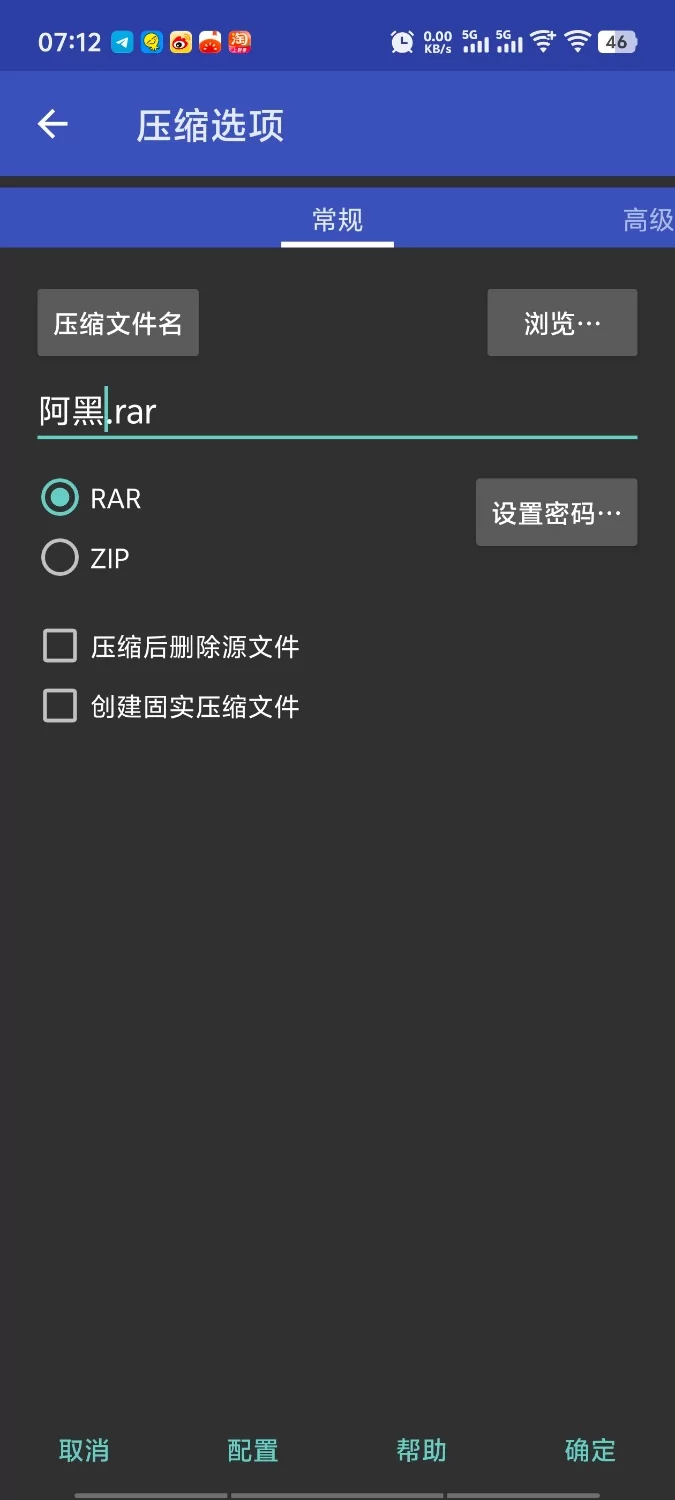
Task: Tap 取消 to cancel compression
Action: click(84, 1450)
